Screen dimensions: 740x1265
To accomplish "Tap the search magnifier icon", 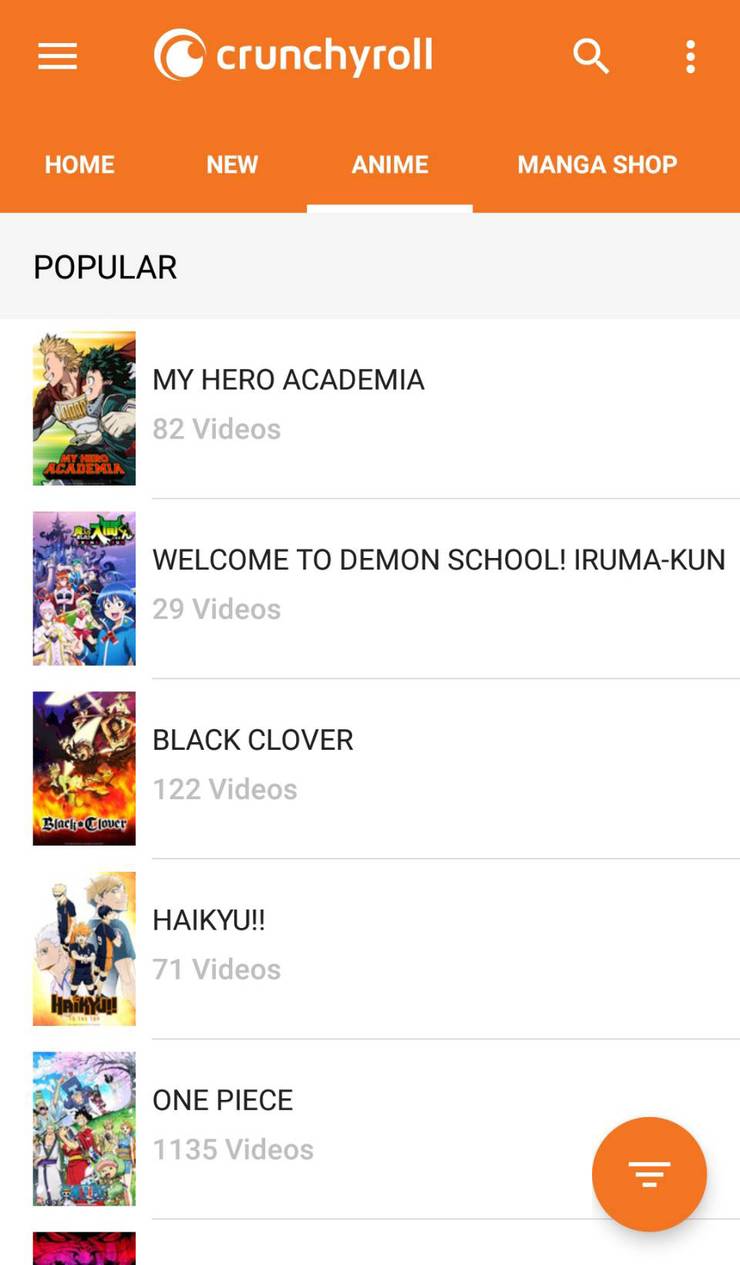I will coord(590,57).
